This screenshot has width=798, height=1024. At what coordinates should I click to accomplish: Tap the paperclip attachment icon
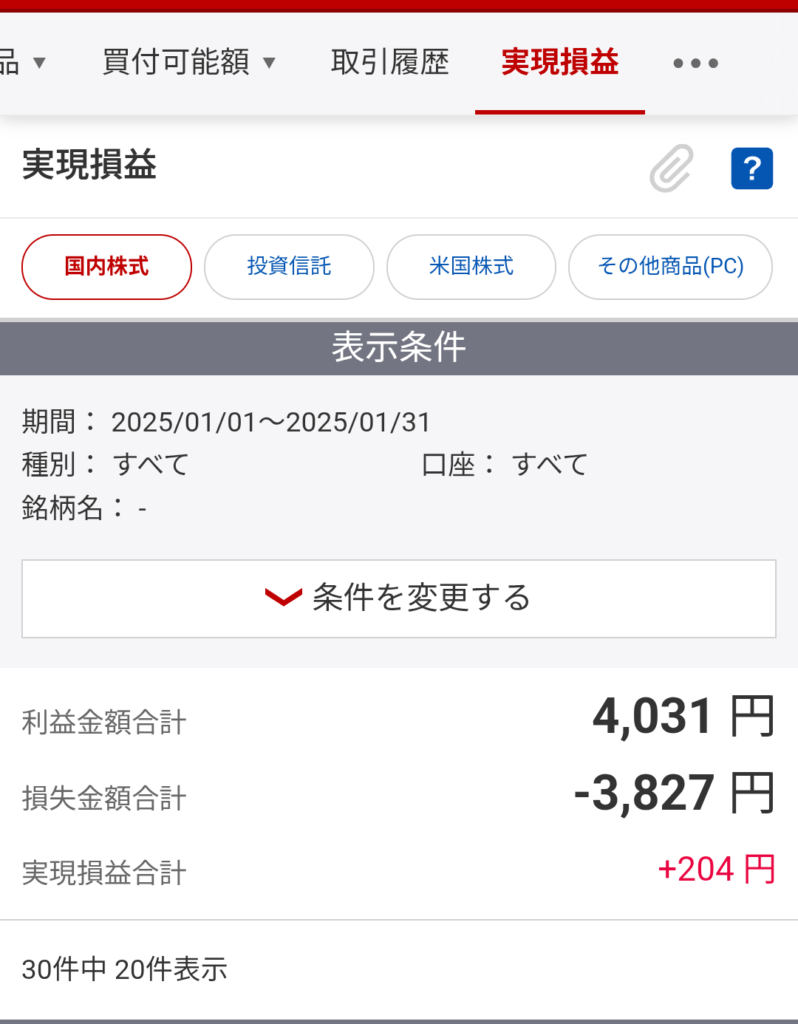click(x=671, y=168)
